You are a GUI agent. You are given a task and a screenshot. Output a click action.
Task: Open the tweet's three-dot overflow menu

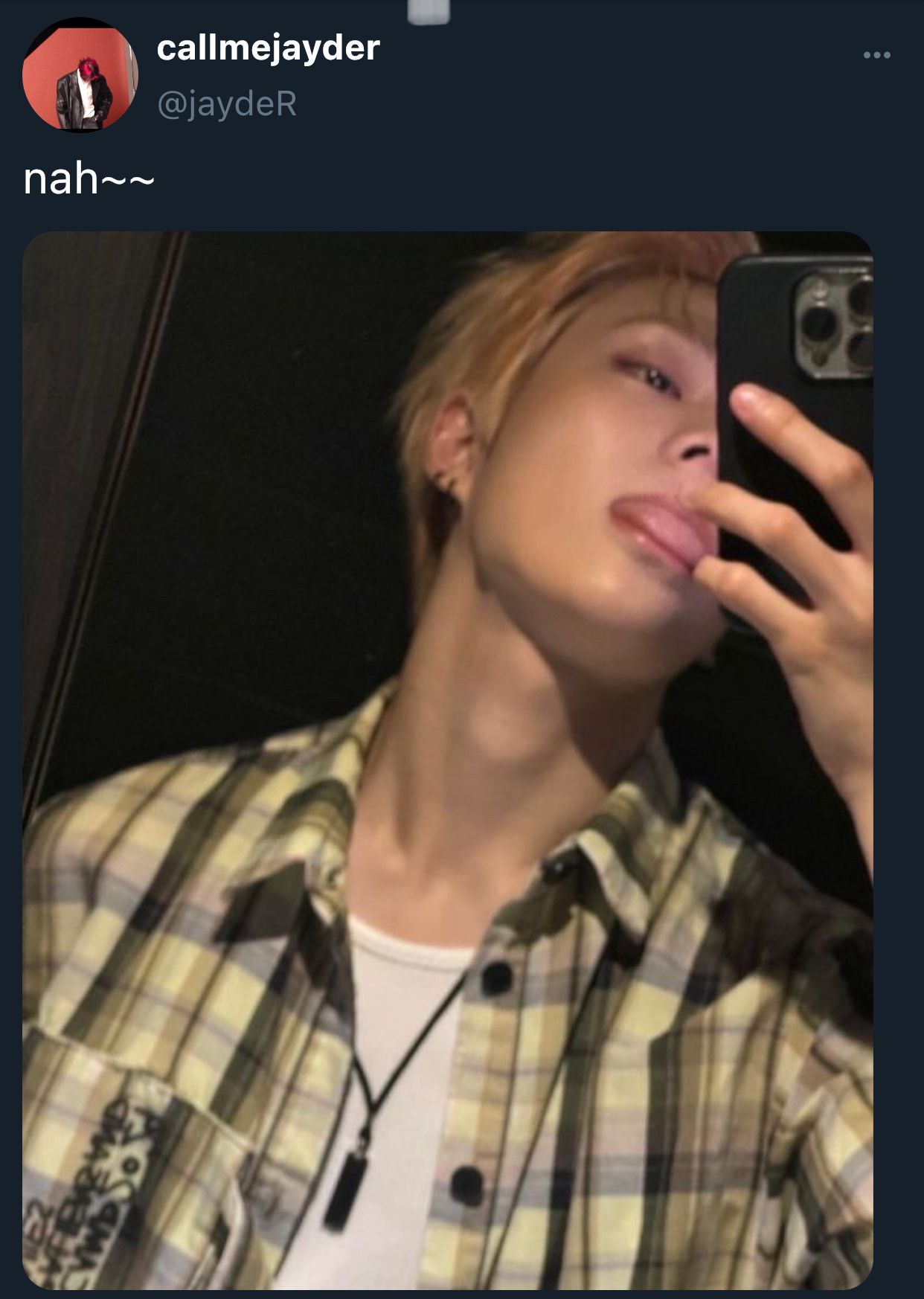[876, 55]
